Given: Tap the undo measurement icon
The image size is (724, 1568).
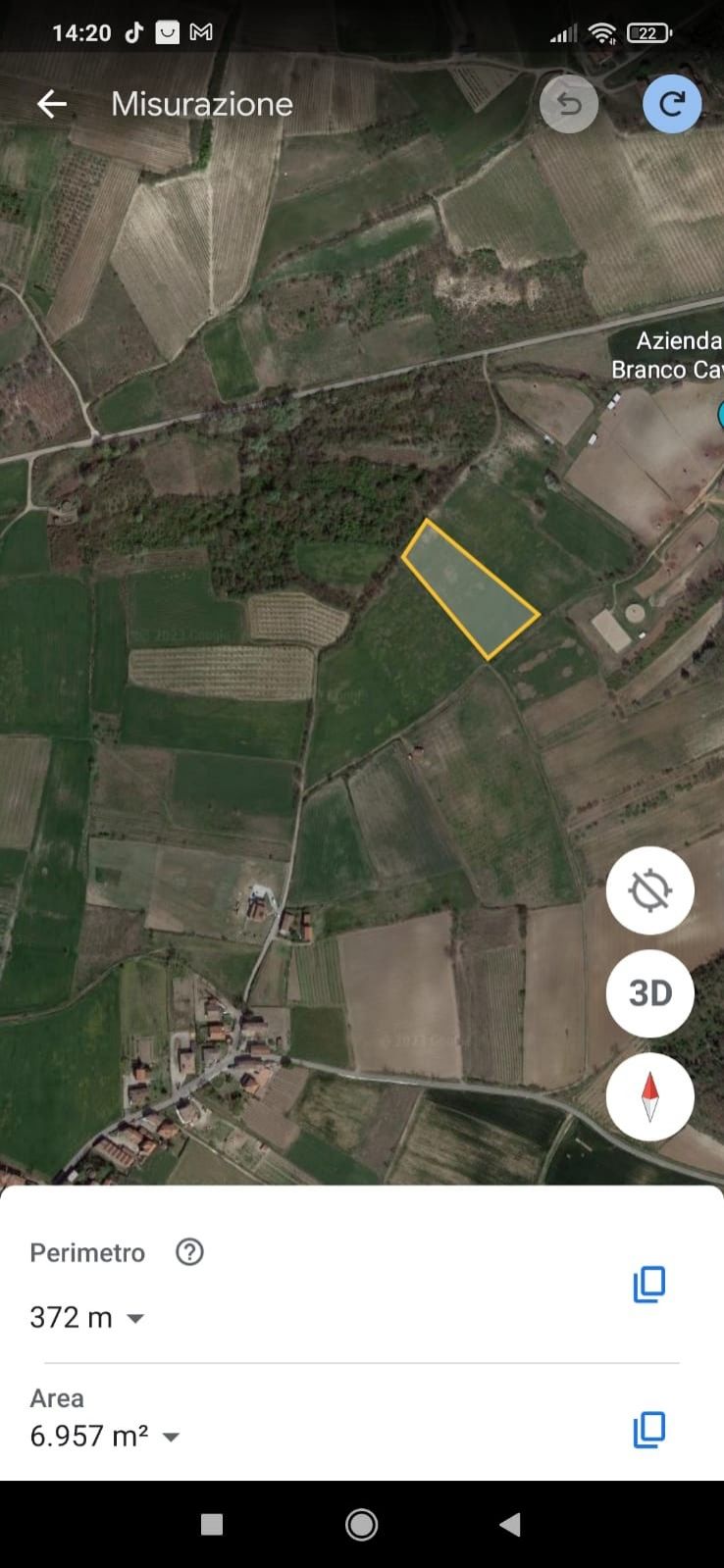Looking at the screenshot, I should [x=569, y=104].
